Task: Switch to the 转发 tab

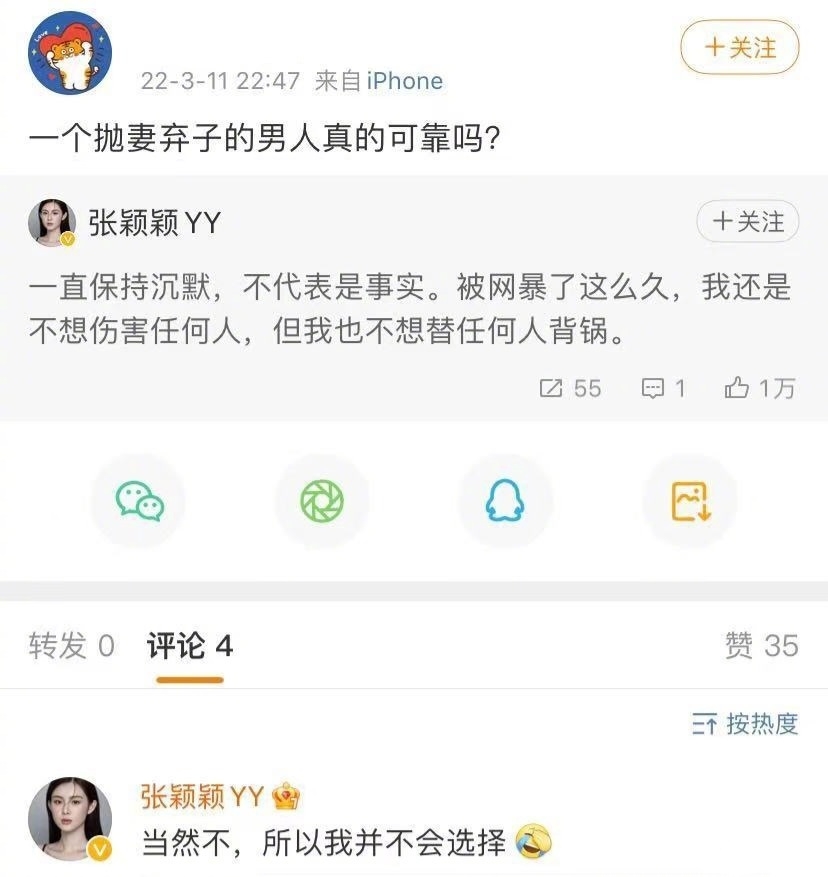Action: click(71, 646)
